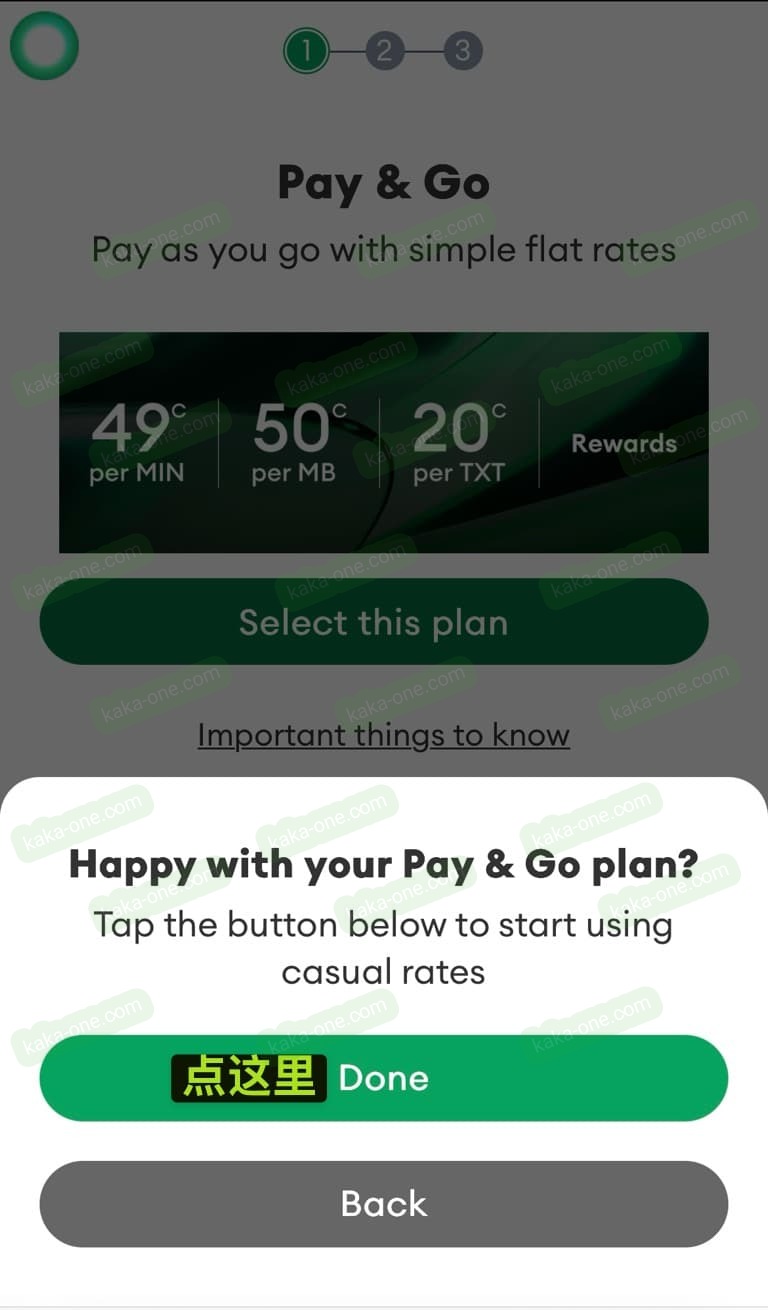Go back with the Back button
This screenshot has width=768, height=1310.
tap(384, 1203)
